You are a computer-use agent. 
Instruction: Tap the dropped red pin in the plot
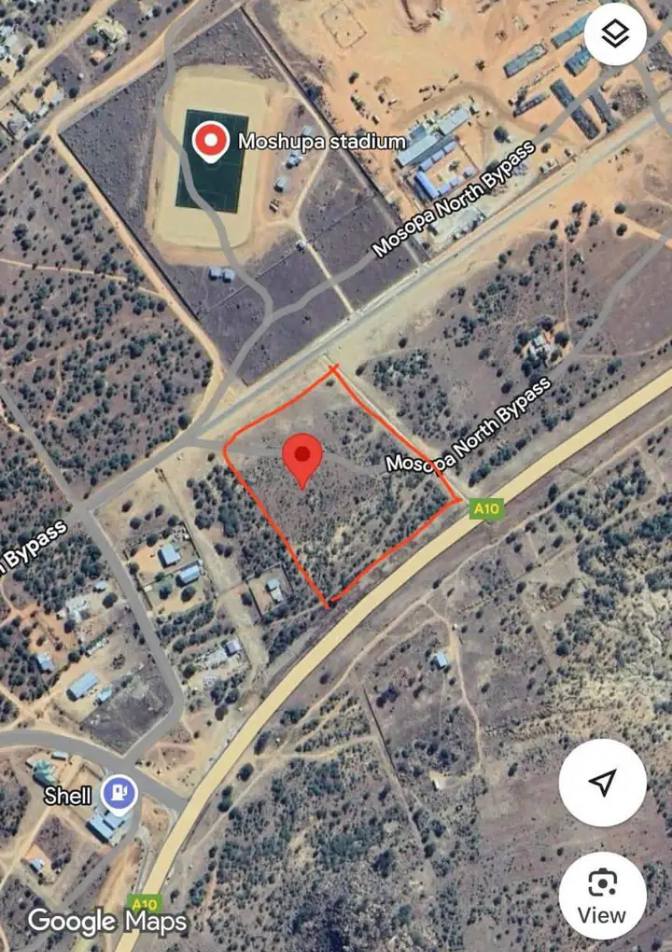click(x=302, y=458)
